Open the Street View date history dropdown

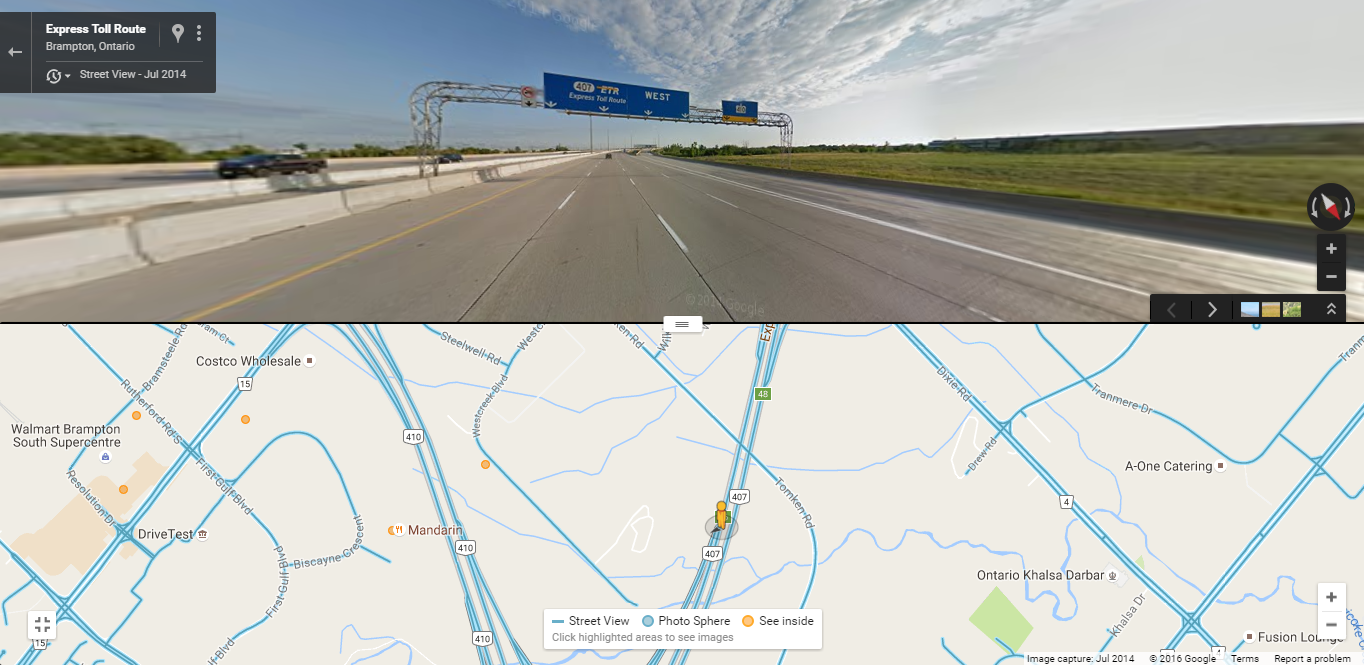click(58, 76)
